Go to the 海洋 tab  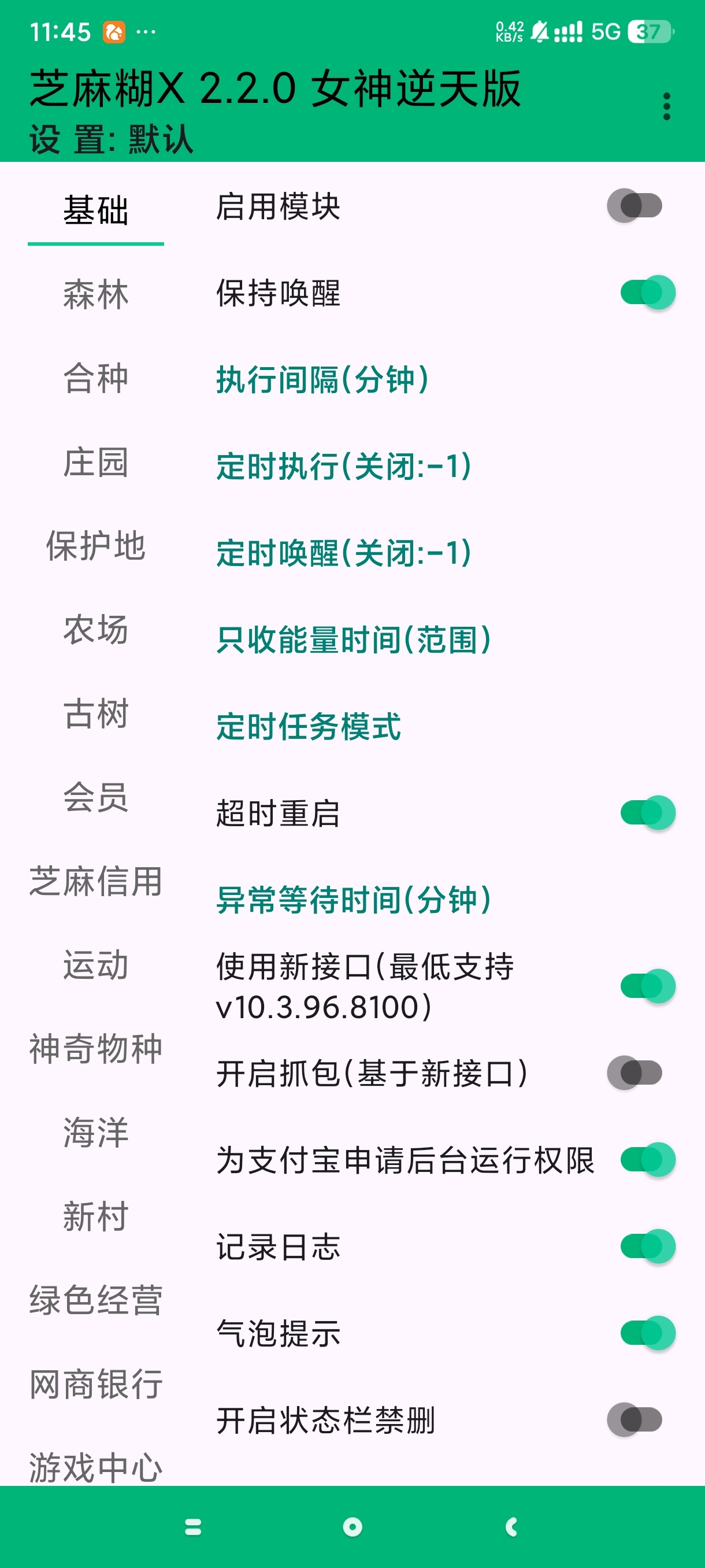click(x=95, y=1133)
